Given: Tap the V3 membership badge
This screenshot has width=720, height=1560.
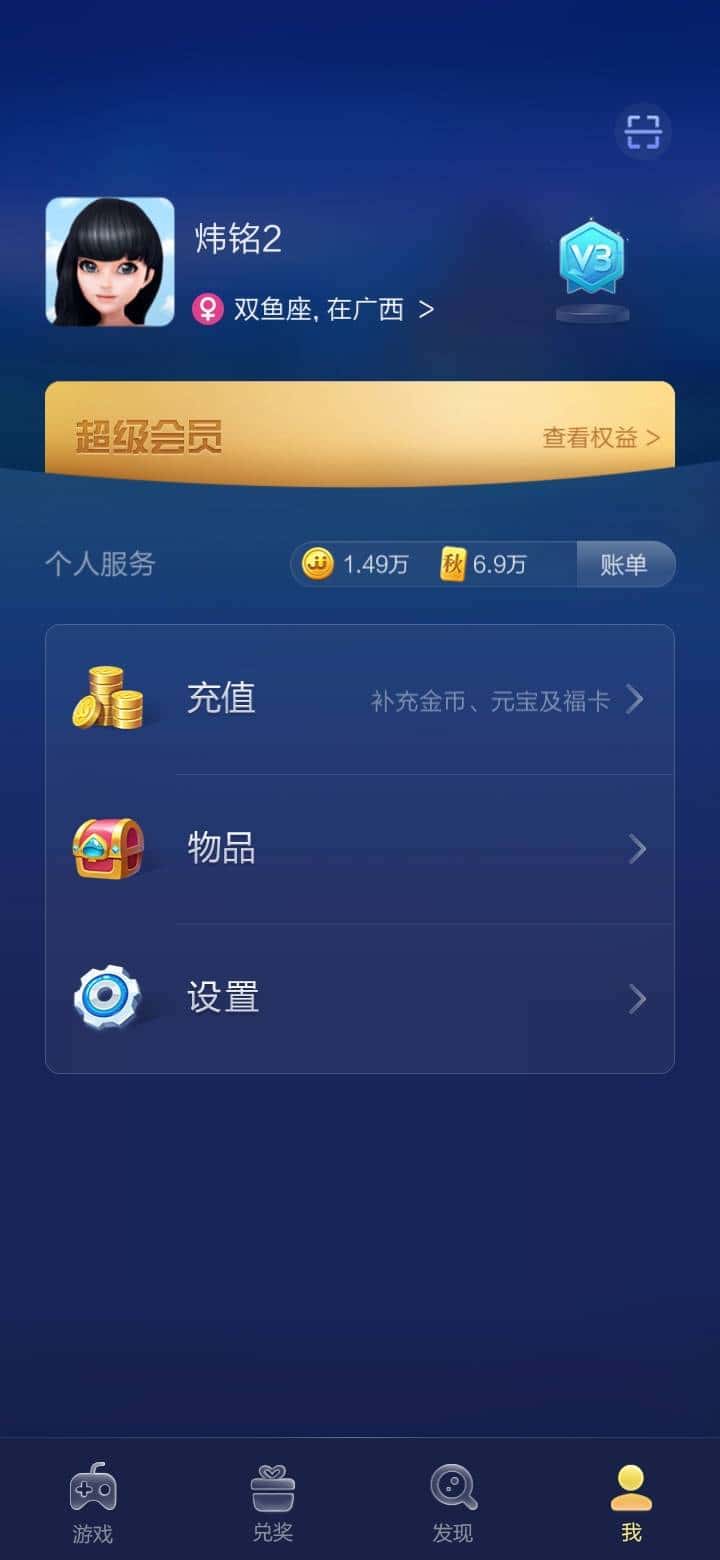Looking at the screenshot, I should point(591,262).
